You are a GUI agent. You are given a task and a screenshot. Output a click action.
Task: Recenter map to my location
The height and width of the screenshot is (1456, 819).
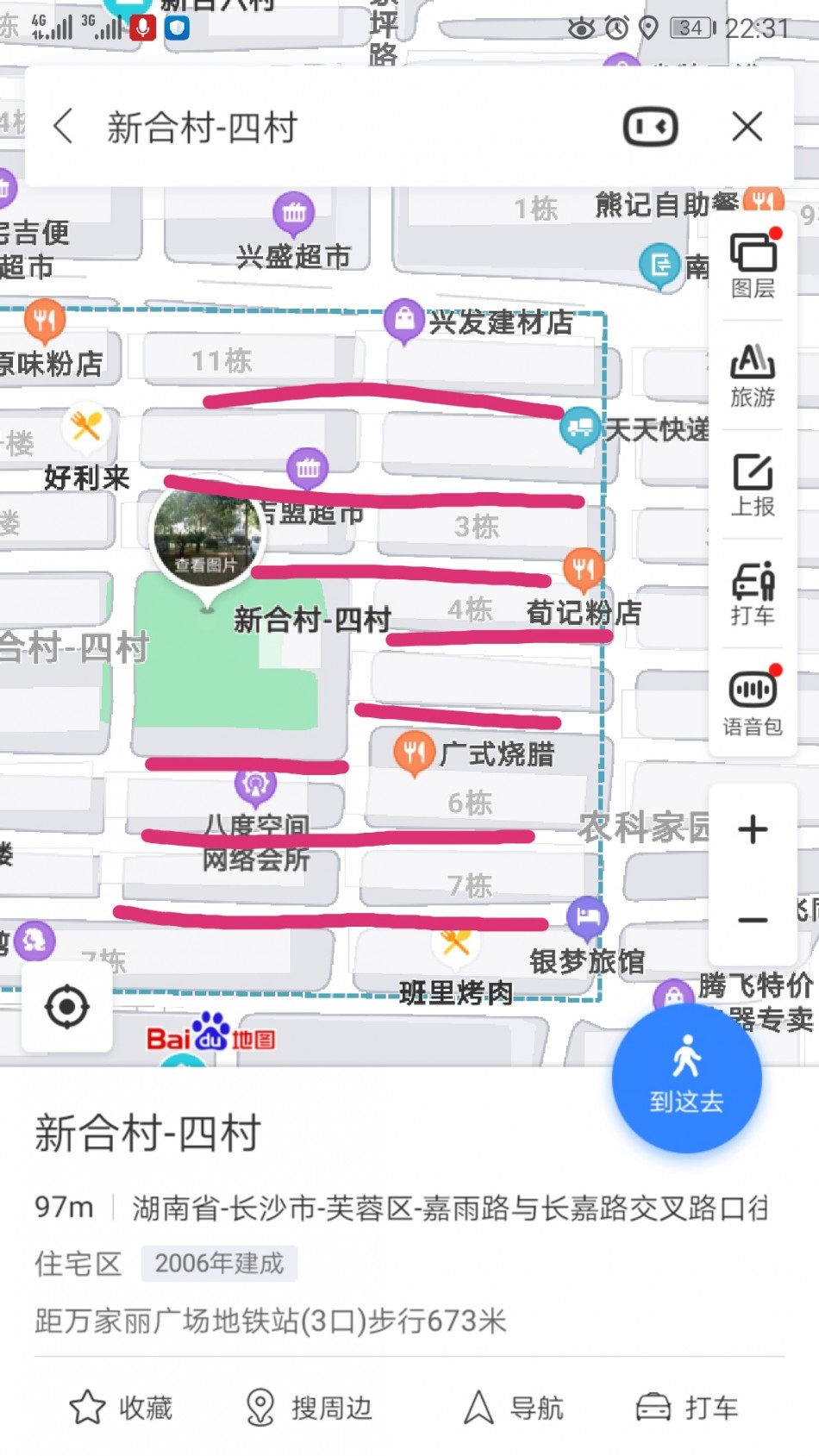coord(67,1006)
